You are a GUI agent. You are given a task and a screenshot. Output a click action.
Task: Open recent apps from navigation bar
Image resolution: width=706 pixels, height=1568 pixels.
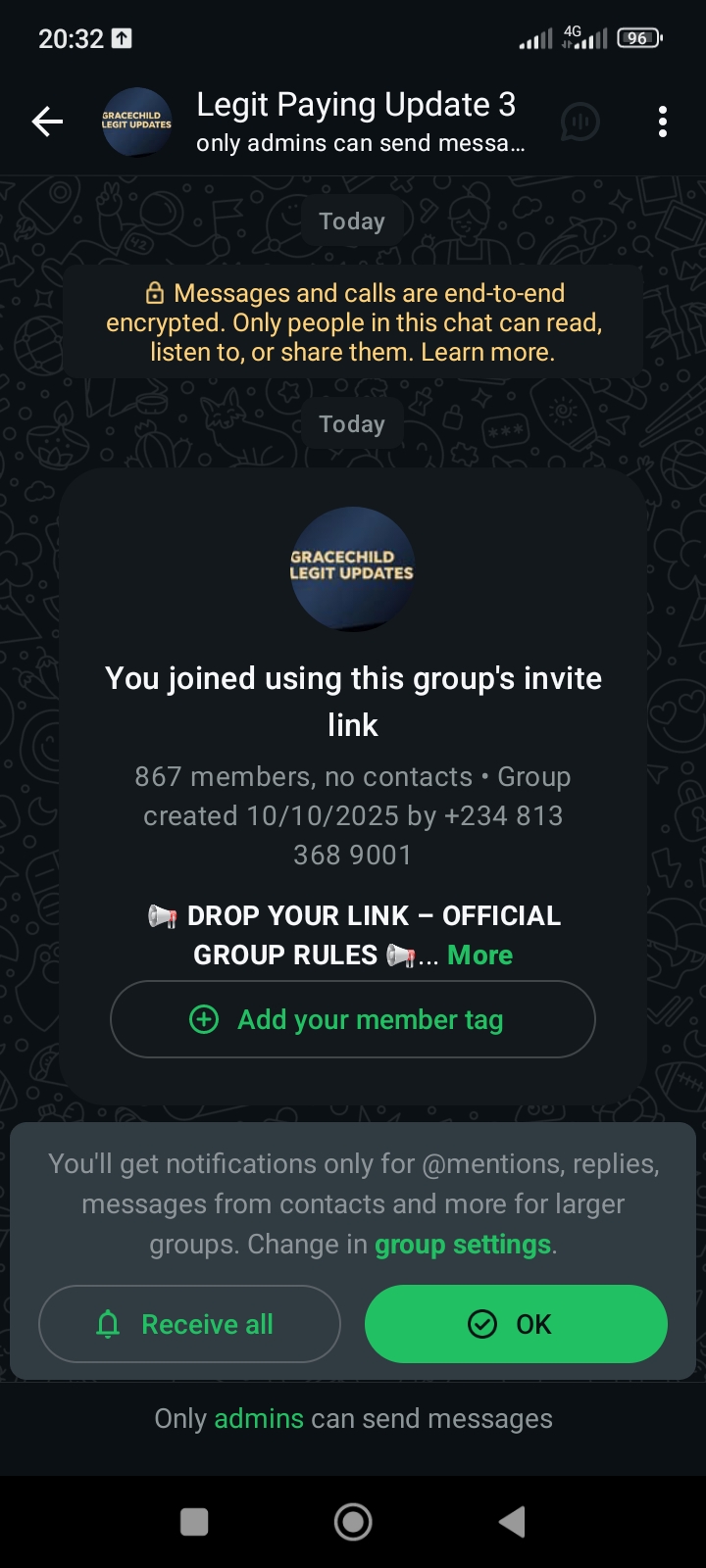click(x=194, y=1521)
